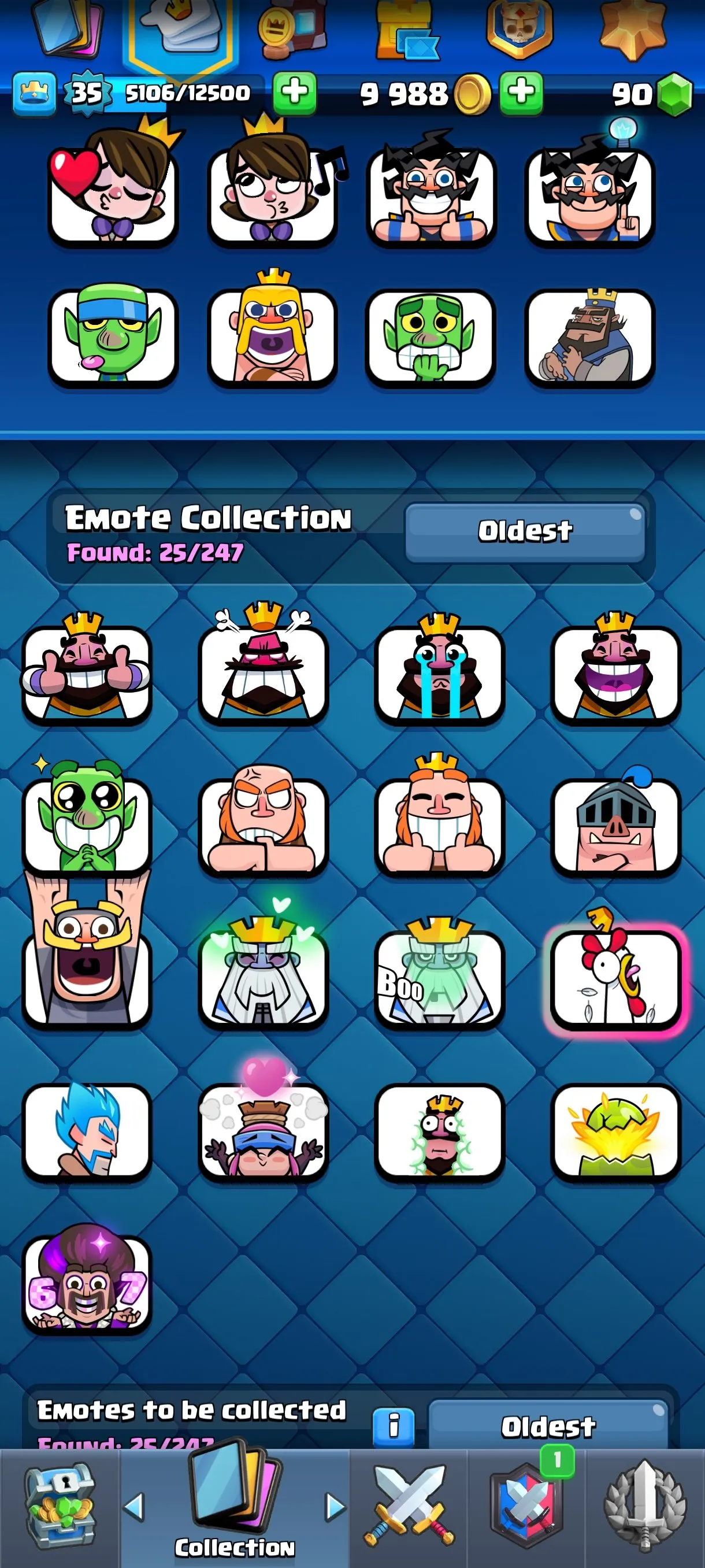Select the Heal Spirit explosion emote
Screen dimensions: 705x1568
pos(614,1129)
